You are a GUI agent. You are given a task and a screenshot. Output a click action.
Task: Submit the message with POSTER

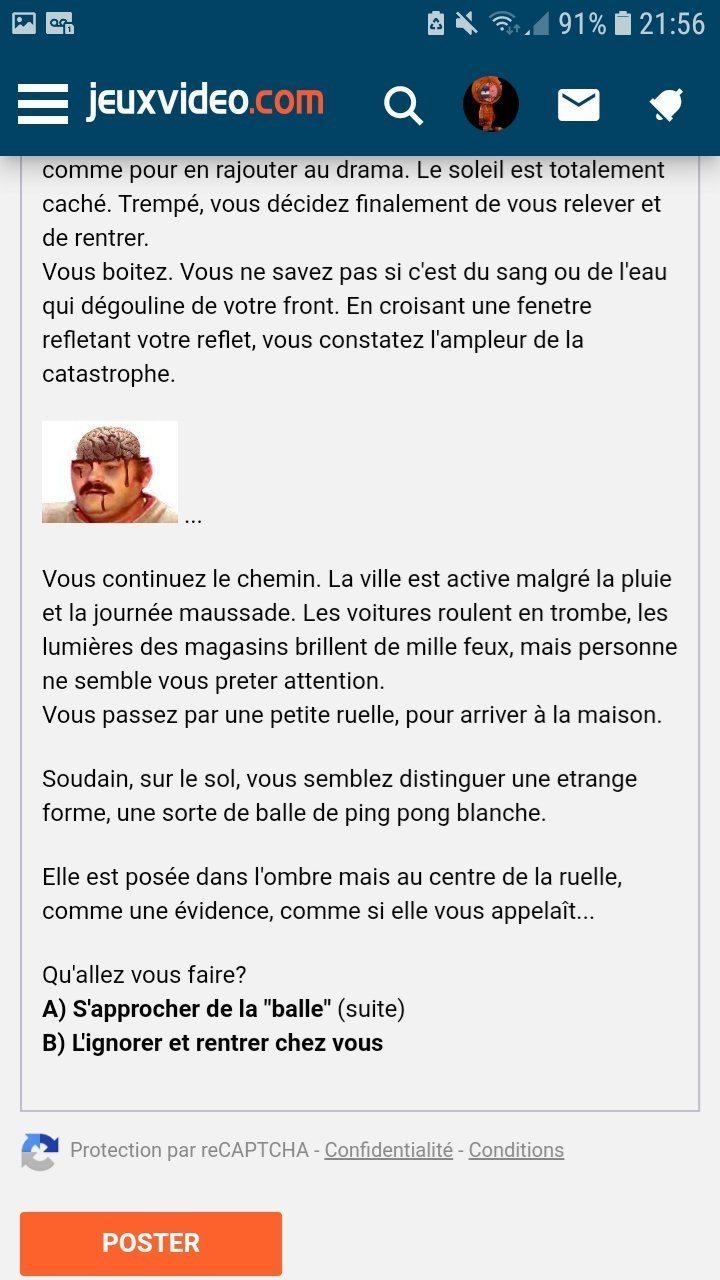[x=151, y=1243]
